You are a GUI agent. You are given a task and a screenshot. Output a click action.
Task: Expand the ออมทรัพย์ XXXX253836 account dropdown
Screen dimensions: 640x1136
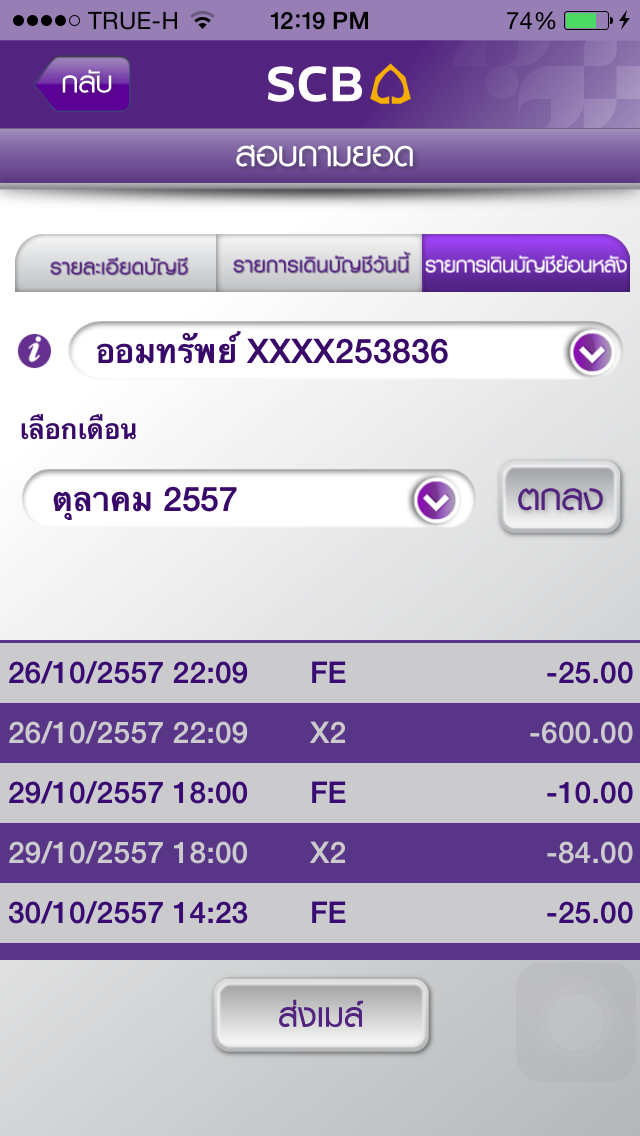click(x=346, y=352)
